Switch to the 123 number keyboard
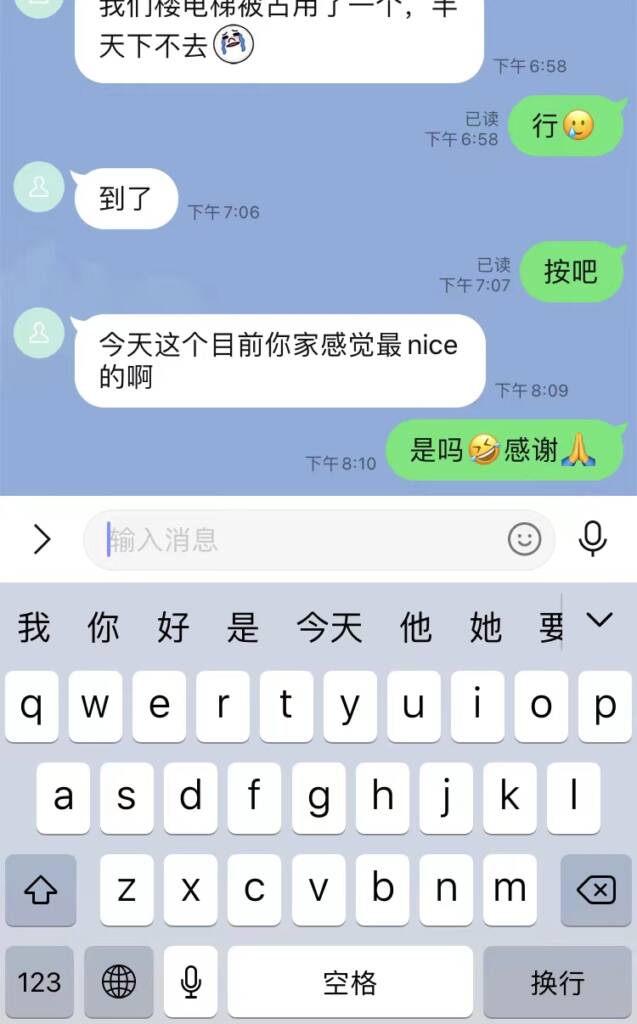 click(40, 982)
